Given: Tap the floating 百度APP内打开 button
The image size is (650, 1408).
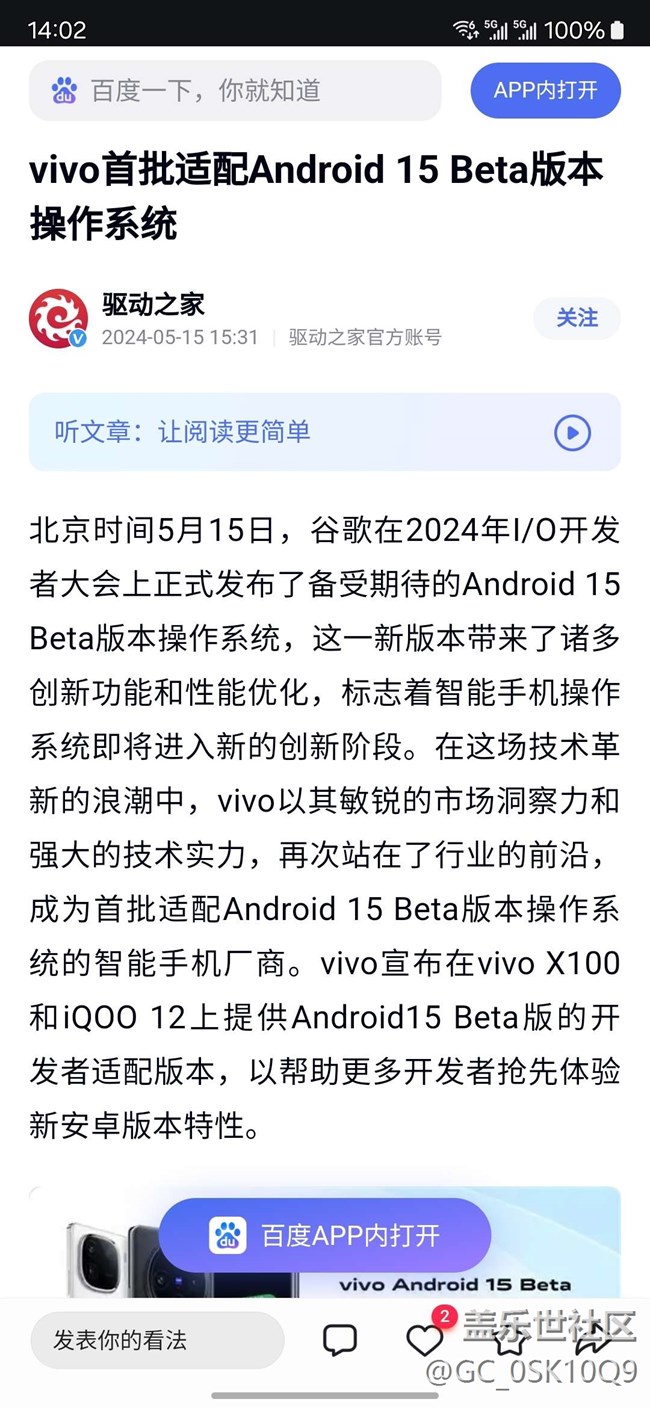Looking at the screenshot, I should pyautogui.click(x=325, y=1235).
